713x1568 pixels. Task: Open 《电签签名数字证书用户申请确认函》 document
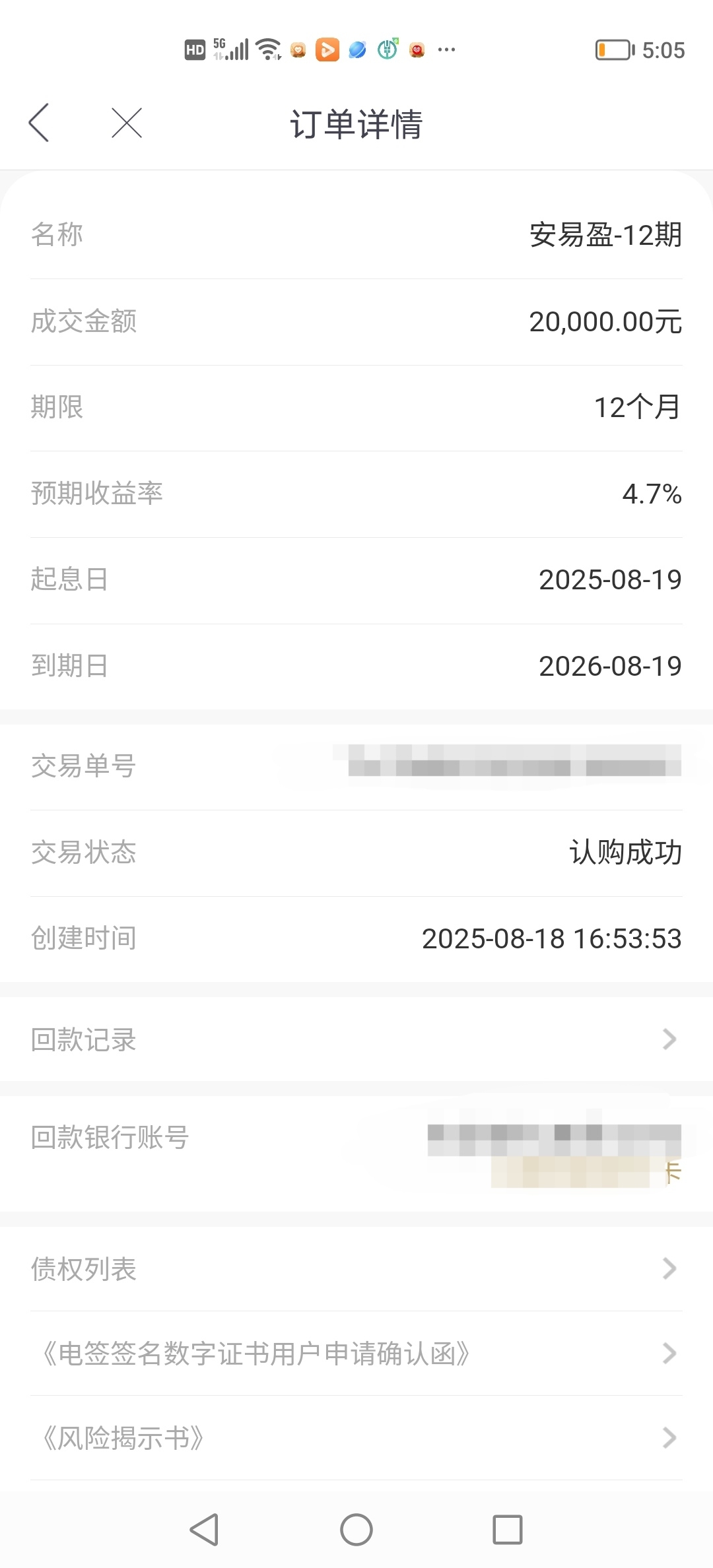click(356, 1354)
